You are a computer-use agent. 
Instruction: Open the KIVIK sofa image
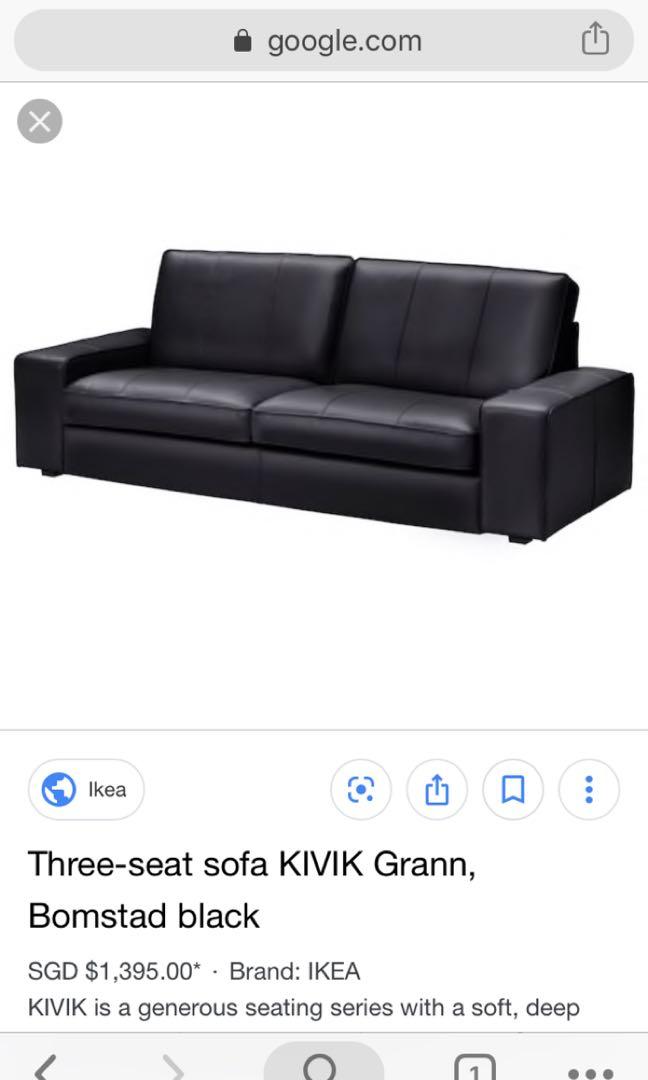[x=324, y=396]
